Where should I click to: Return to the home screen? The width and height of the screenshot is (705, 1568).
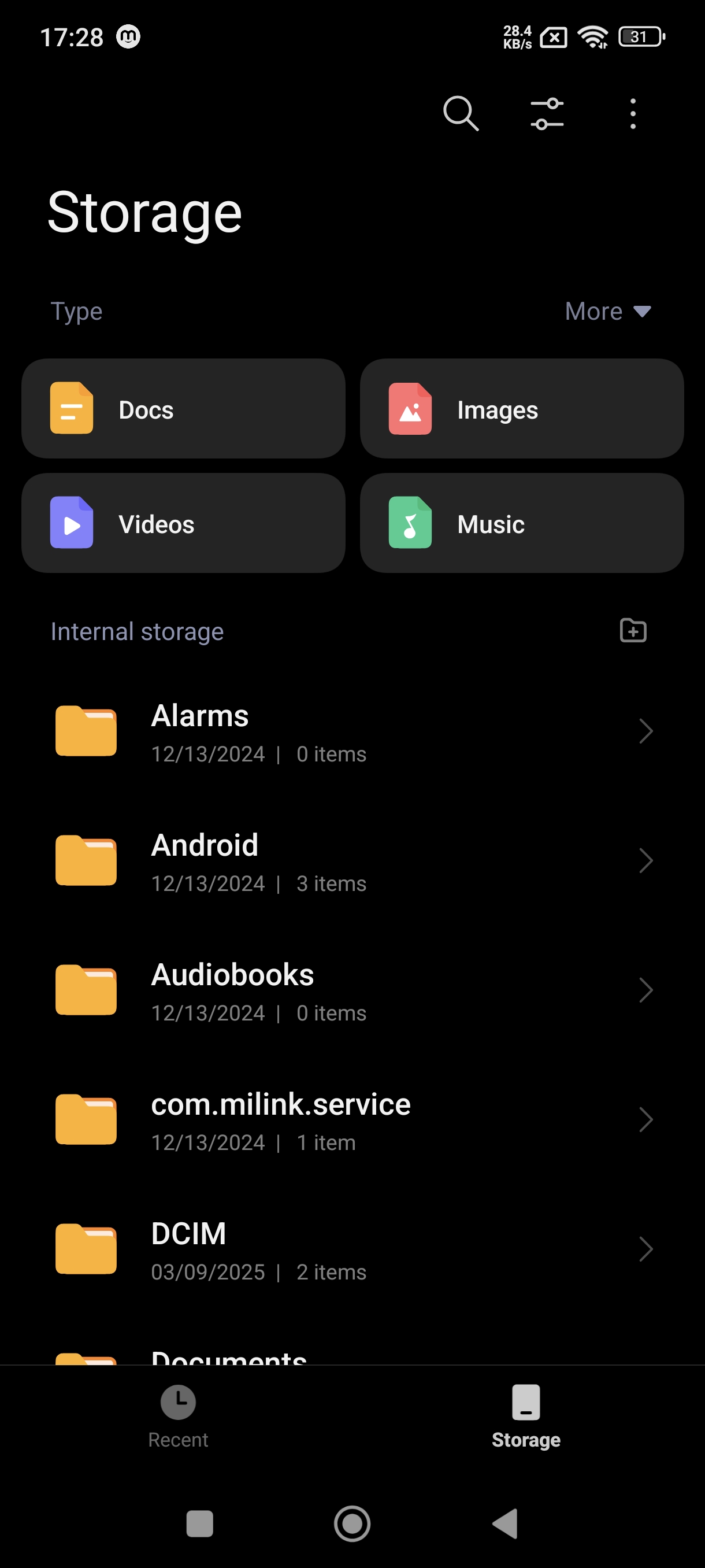click(x=352, y=1523)
